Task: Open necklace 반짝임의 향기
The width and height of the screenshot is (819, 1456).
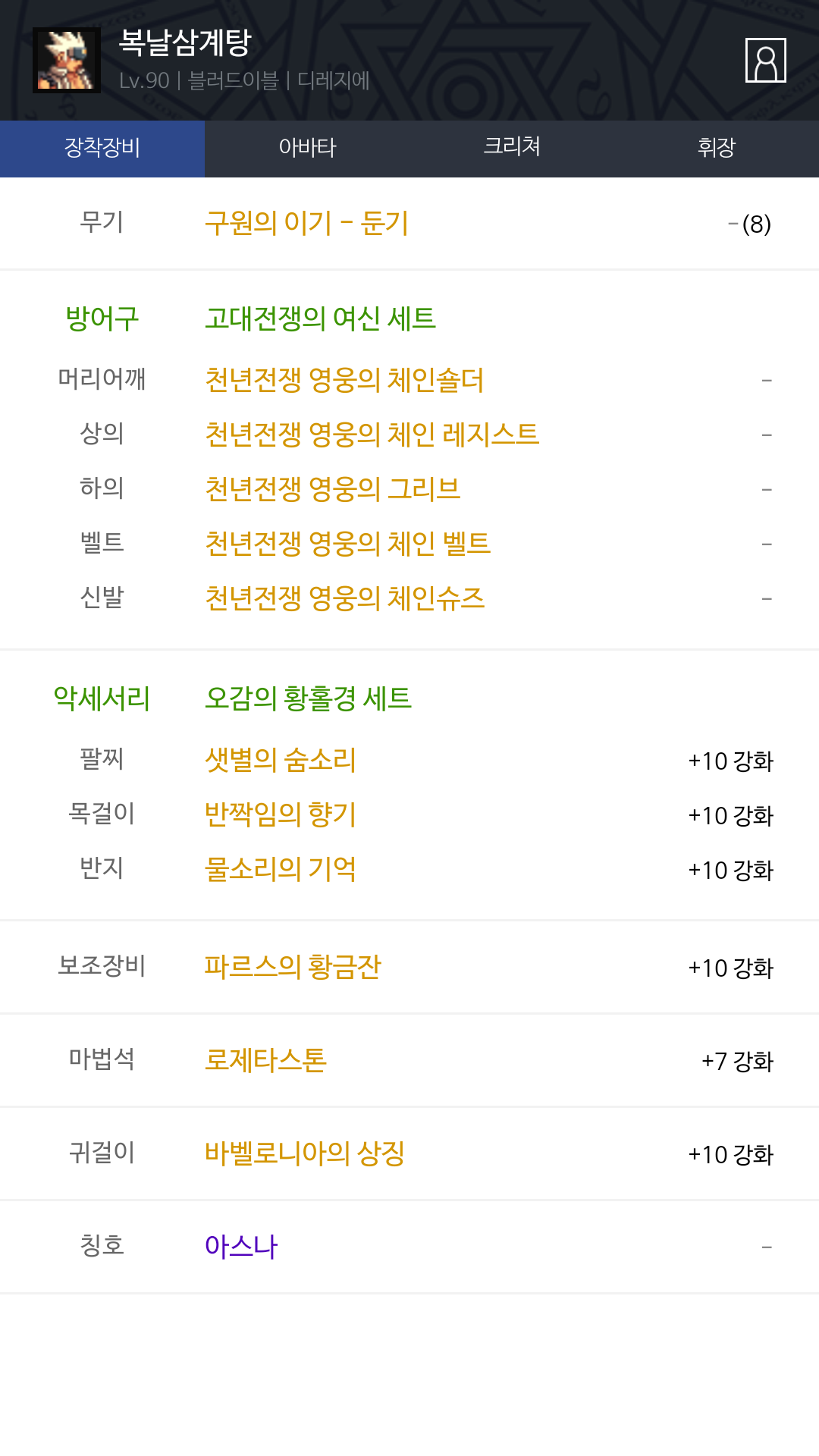Action: pyautogui.click(x=281, y=814)
